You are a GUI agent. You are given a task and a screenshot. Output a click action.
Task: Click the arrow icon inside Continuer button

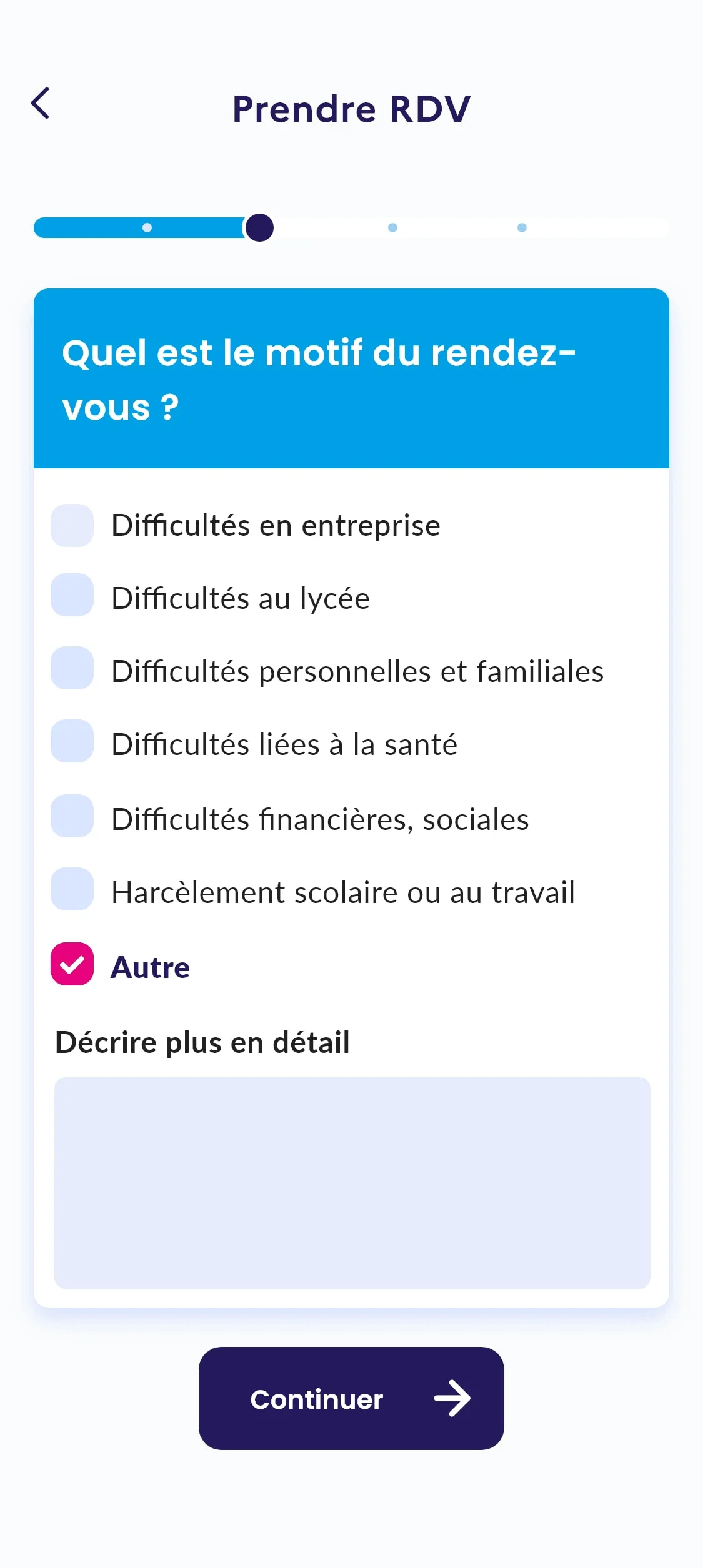(455, 1399)
